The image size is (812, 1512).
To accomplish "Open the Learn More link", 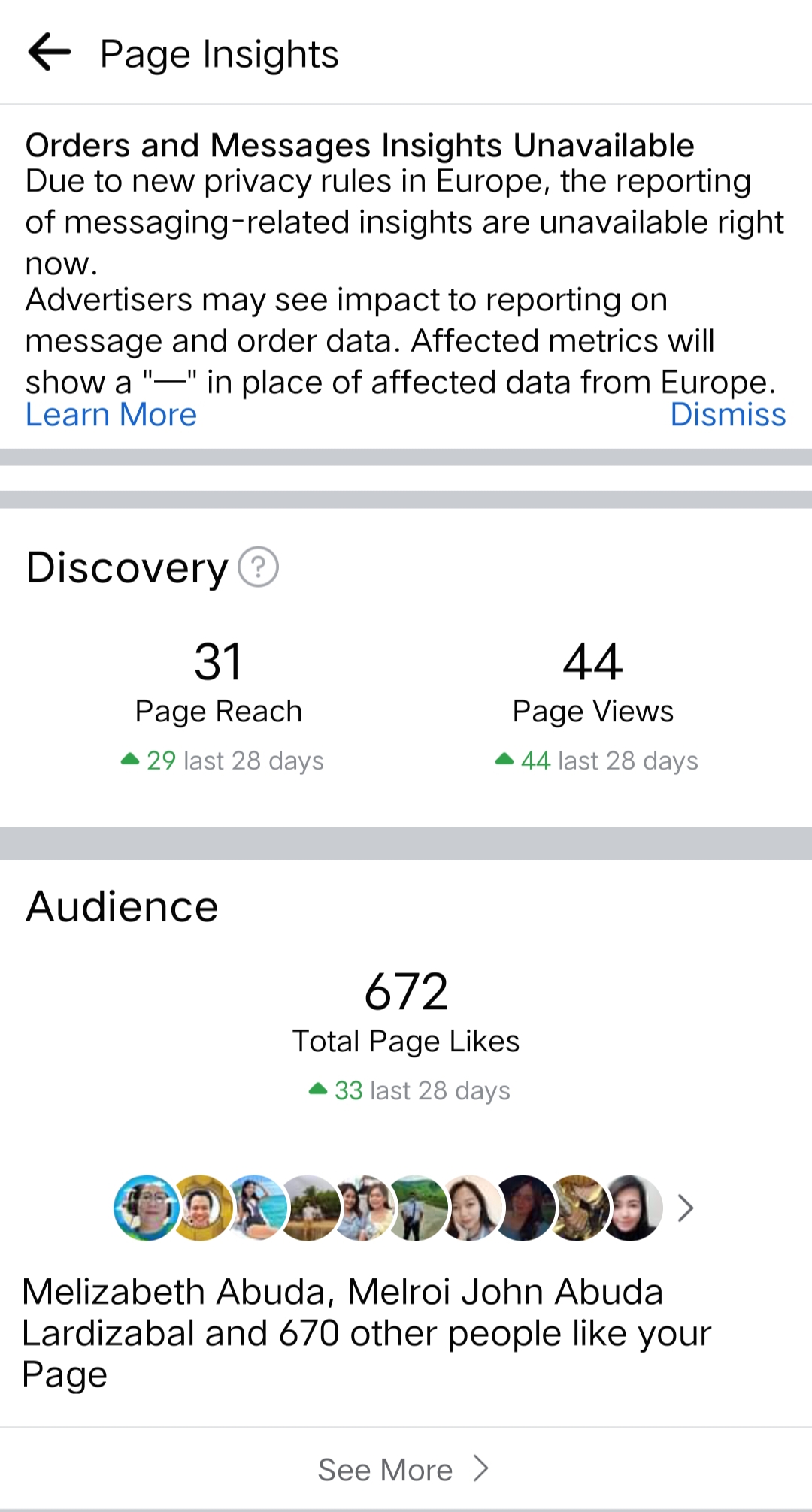I will tap(111, 415).
